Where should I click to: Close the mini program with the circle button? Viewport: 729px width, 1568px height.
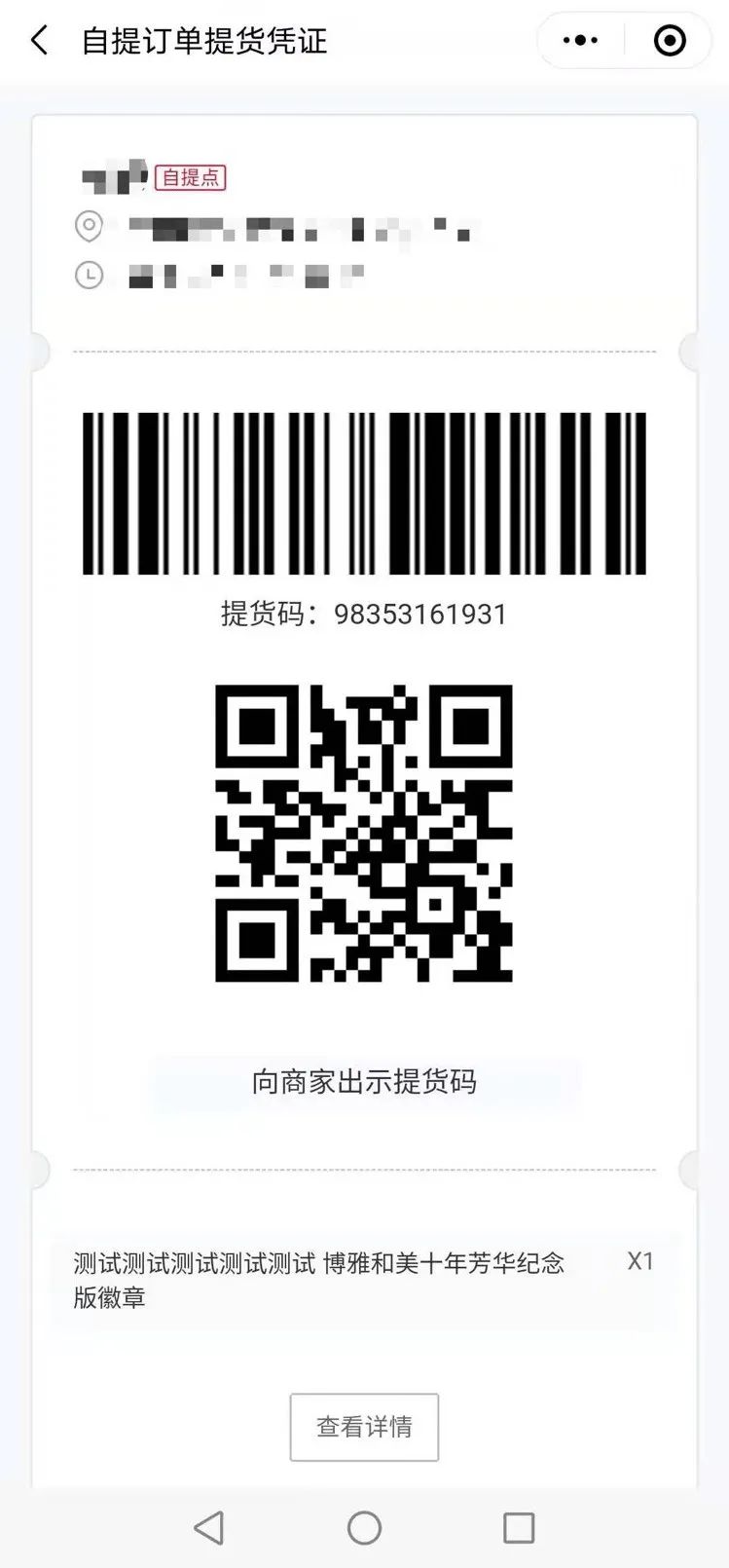pos(670,41)
